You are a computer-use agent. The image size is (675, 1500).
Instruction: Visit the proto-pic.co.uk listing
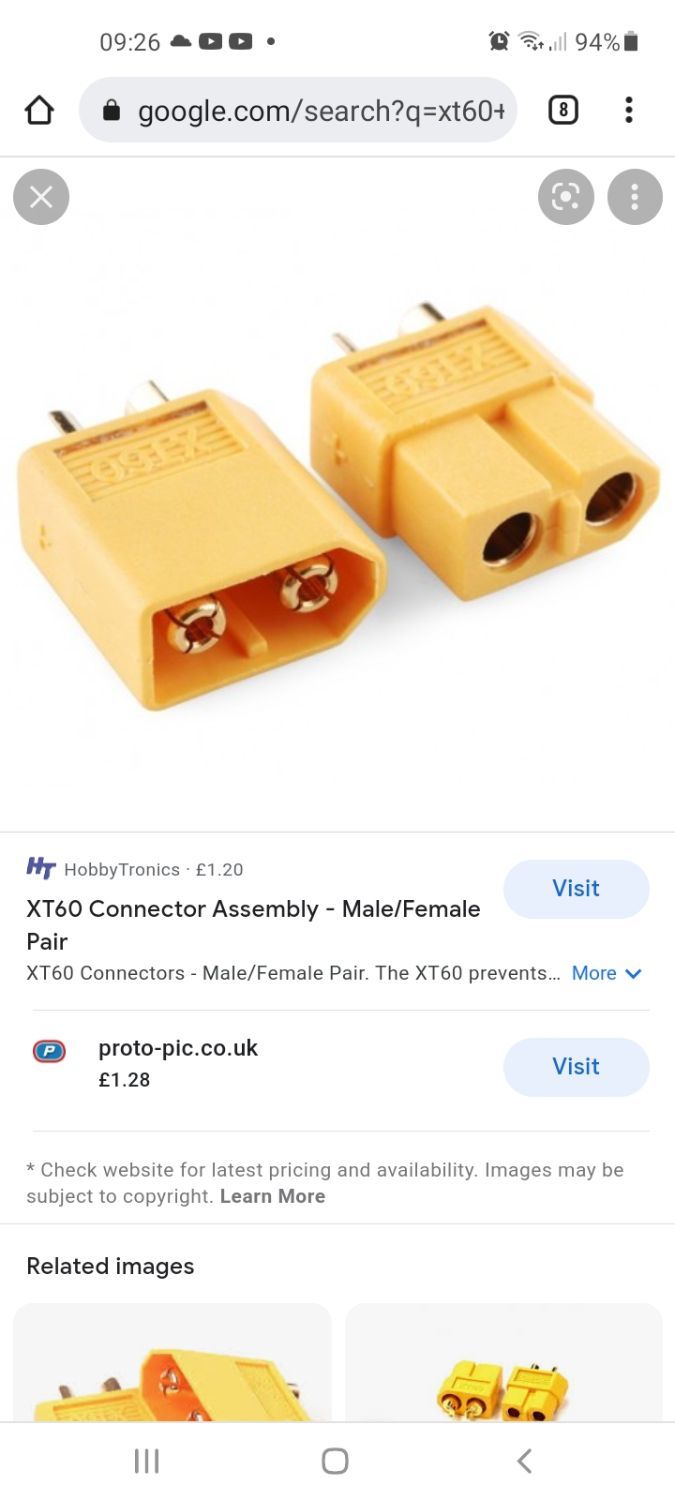click(x=575, y=1066)
